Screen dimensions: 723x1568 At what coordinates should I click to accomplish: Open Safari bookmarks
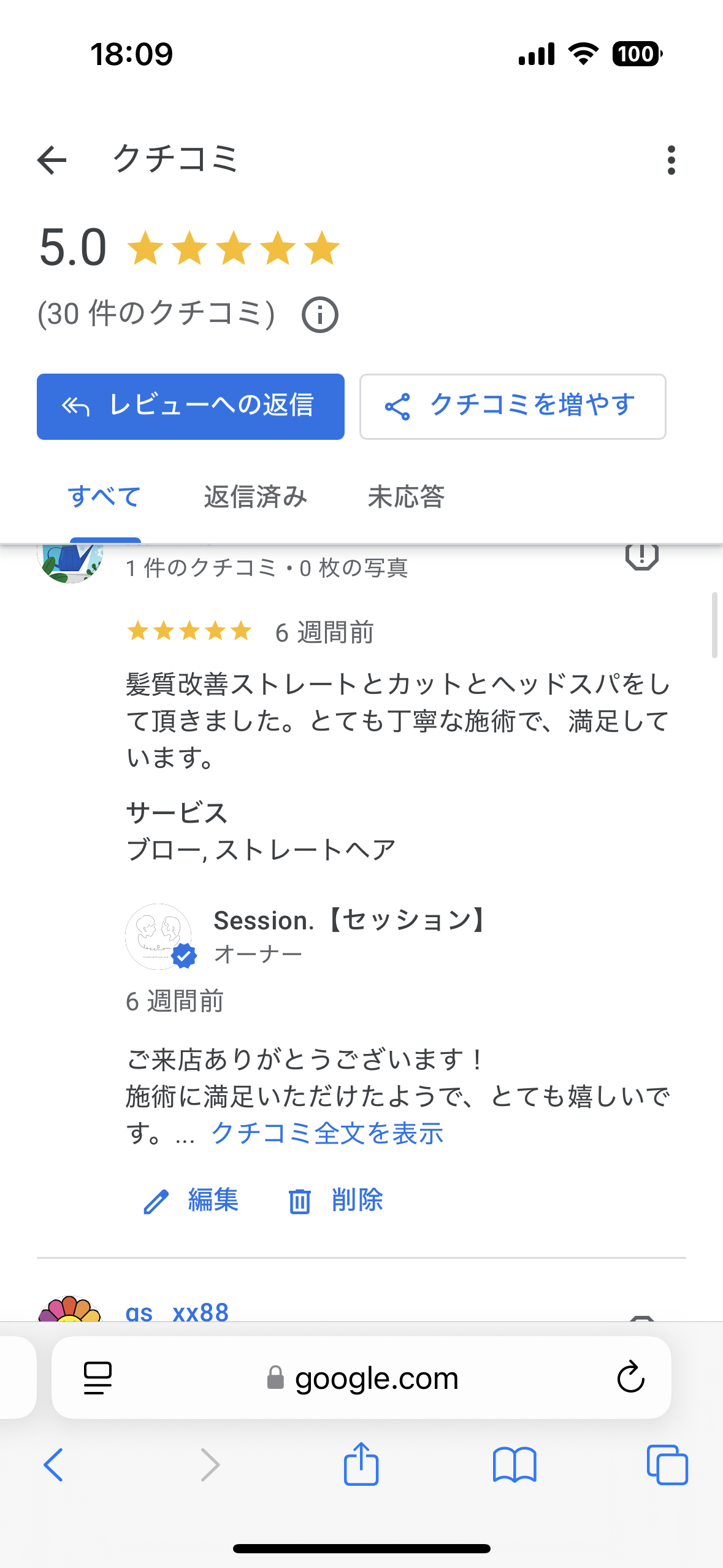coord(514,1465)
